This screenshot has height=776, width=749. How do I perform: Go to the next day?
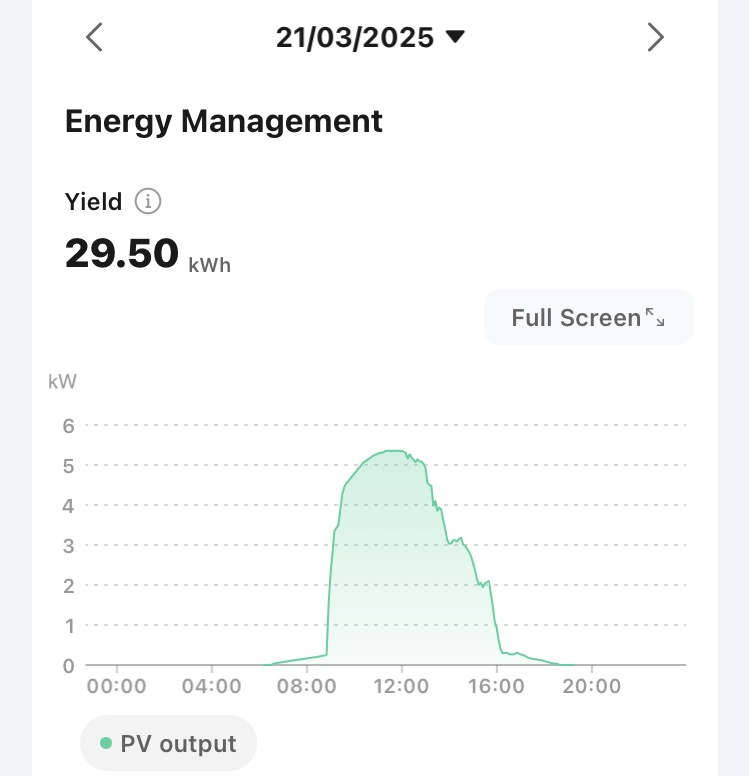pyautogui.click(x=655, y=38)
